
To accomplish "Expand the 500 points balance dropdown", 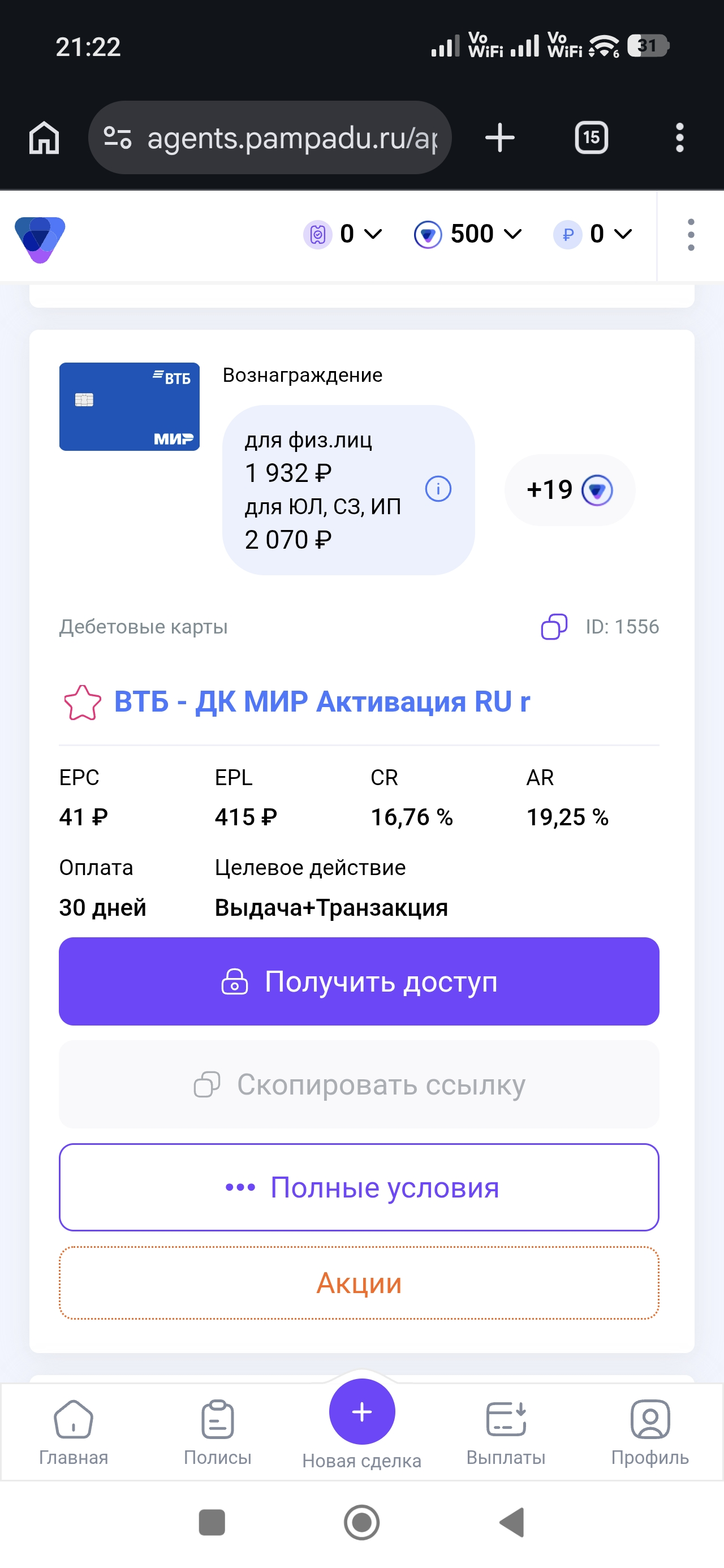I will coord(468,234).
